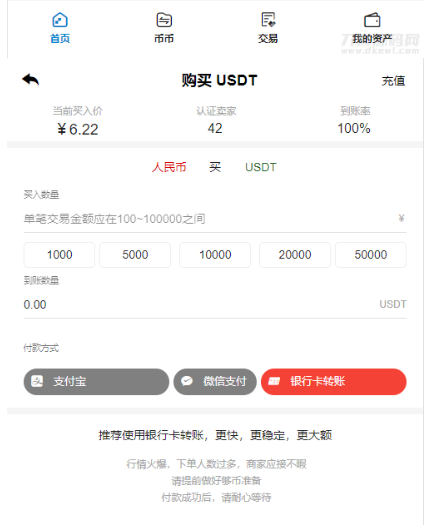Screen dimensions: 424x525
Task: Focus the 买入数量 amount field
Action: coord(215,219)
